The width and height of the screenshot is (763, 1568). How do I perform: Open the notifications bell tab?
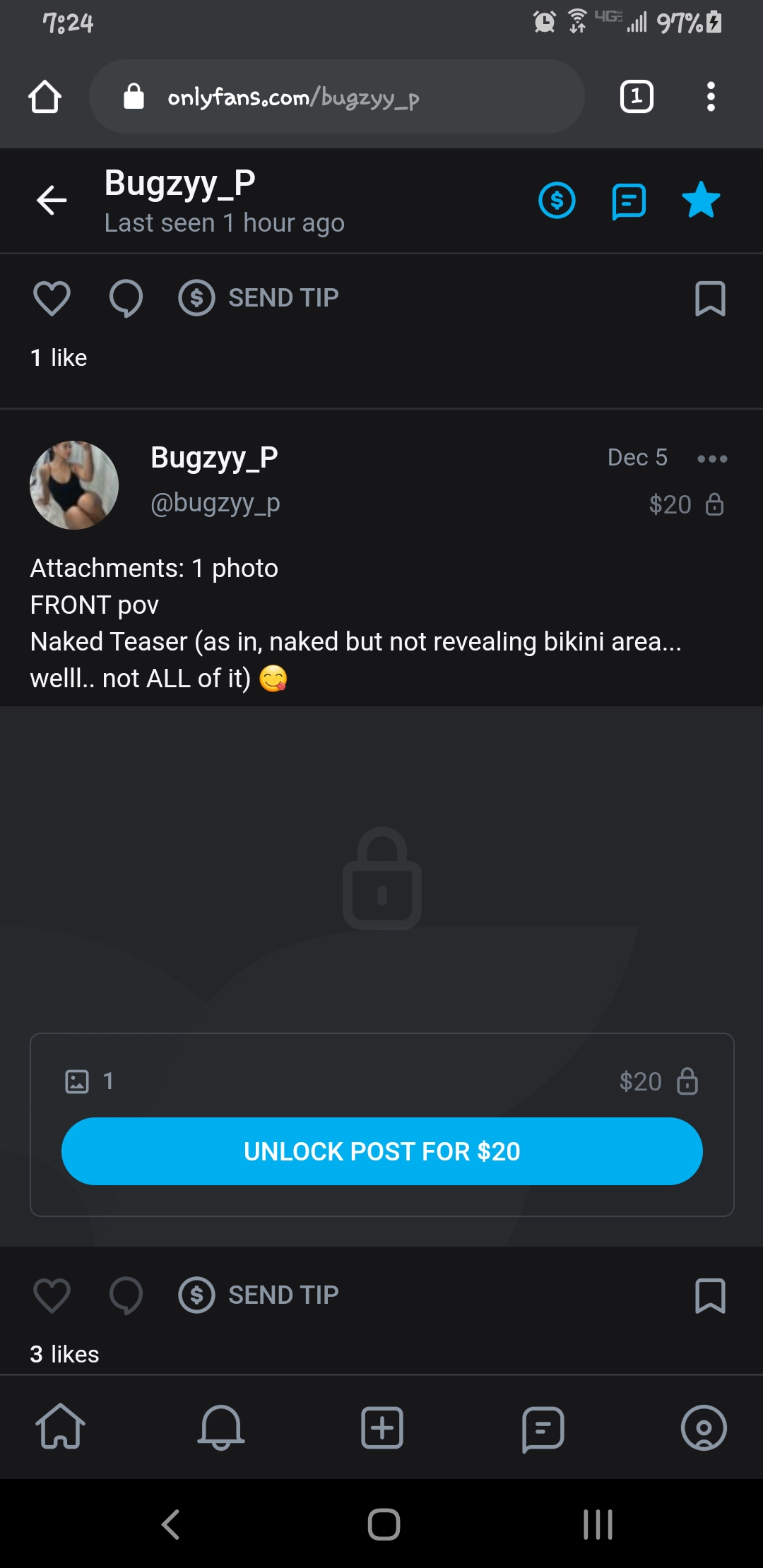(221, 1427)
